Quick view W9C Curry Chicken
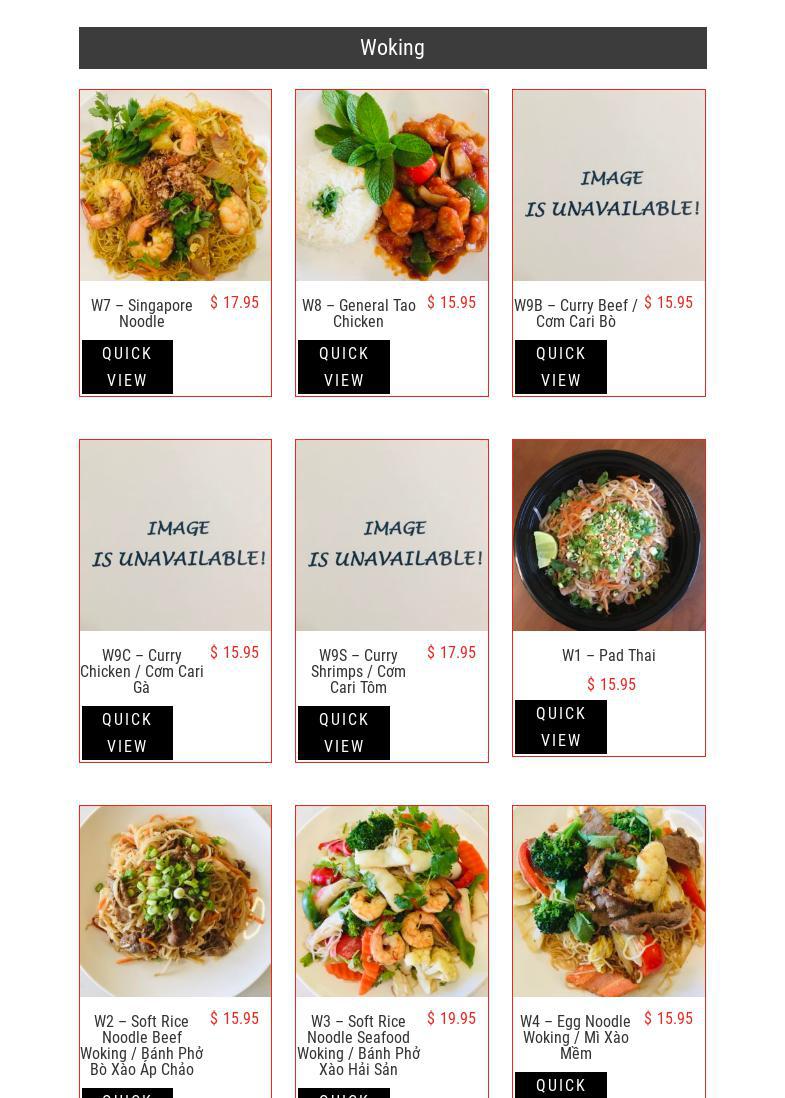785x1098 pixels. 127,733
